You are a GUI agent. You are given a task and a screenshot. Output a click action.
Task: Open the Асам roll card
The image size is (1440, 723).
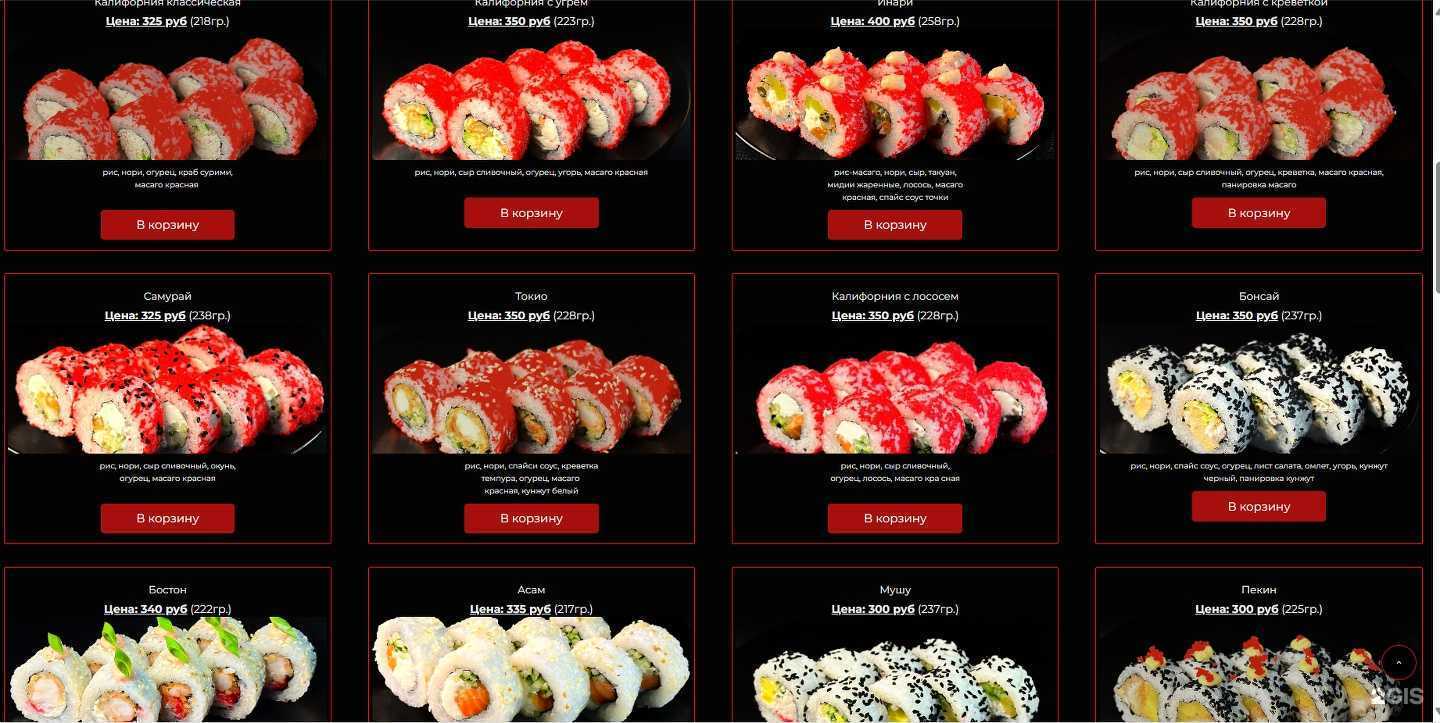click(531, 590)
